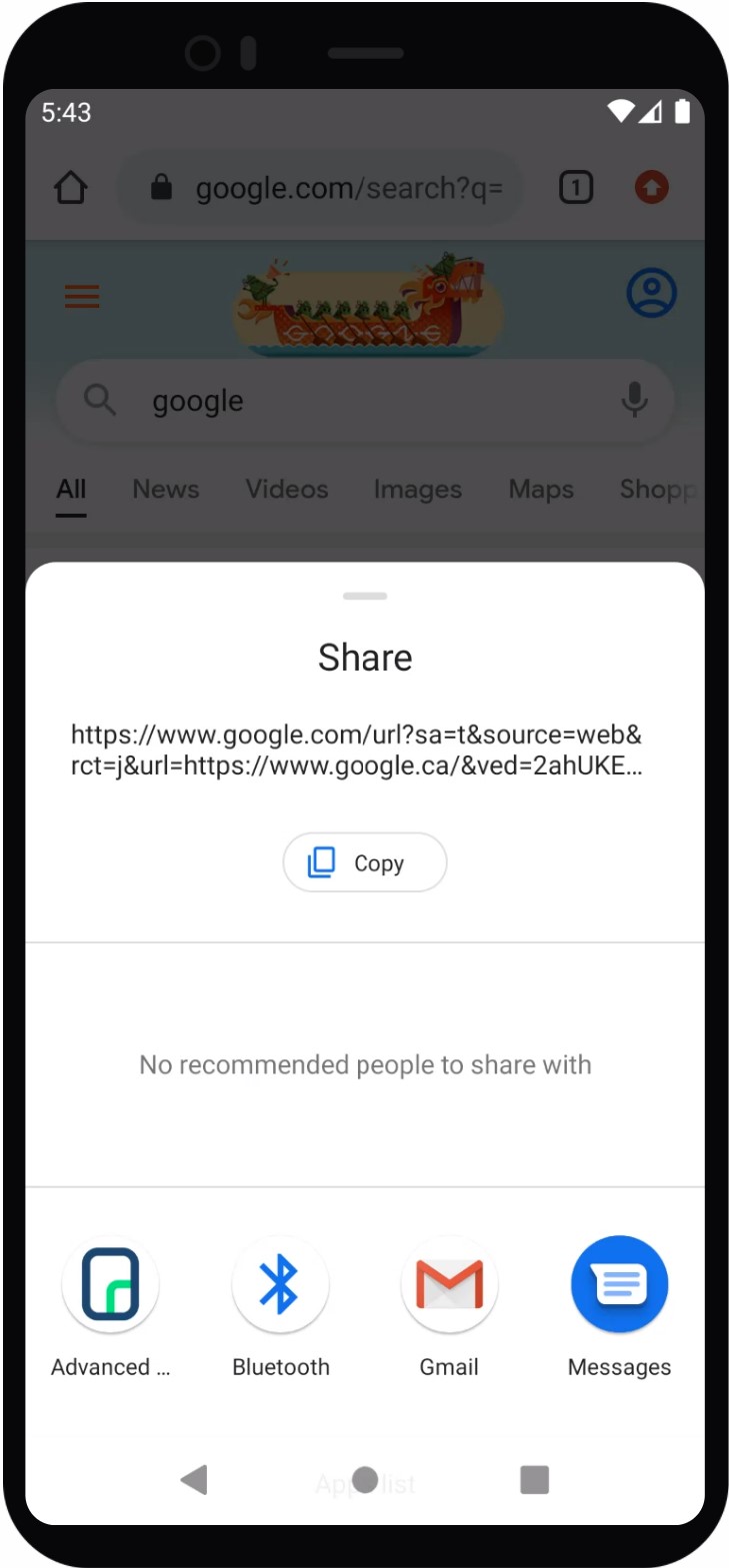Share the link through Gmail
Viewport: 729px width, 1568px height.
(x=449, y=1285)
